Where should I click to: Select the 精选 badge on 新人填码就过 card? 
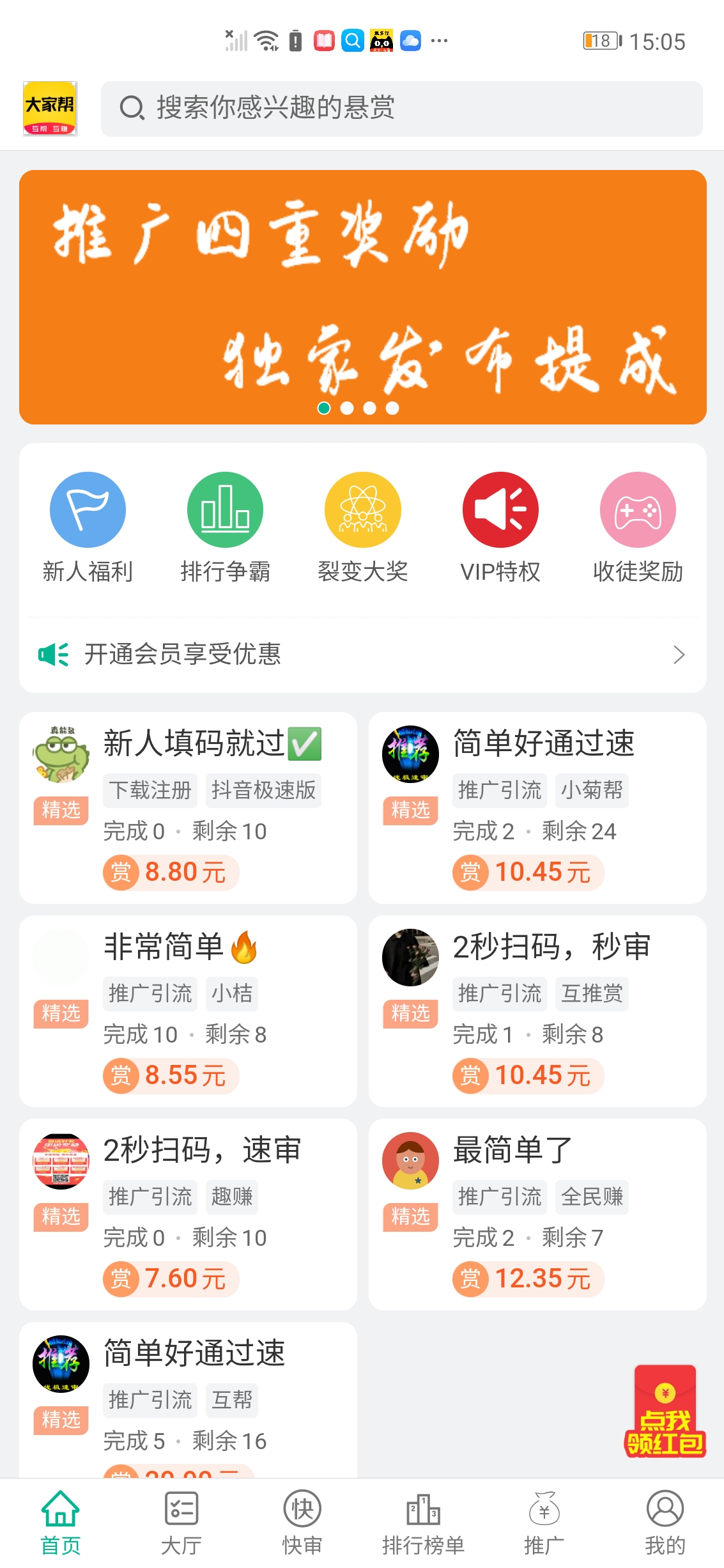[60, 811]
